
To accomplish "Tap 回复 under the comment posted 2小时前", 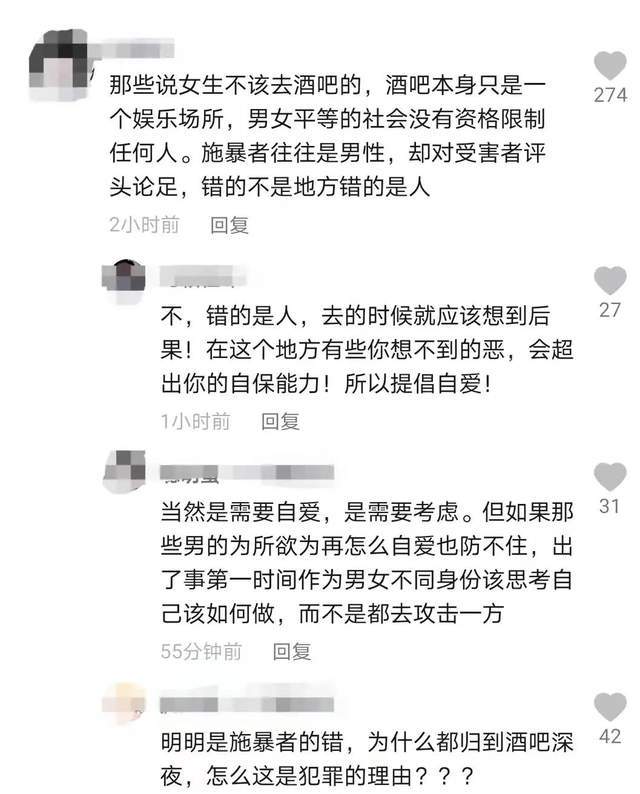I will [x=229, y=226].
